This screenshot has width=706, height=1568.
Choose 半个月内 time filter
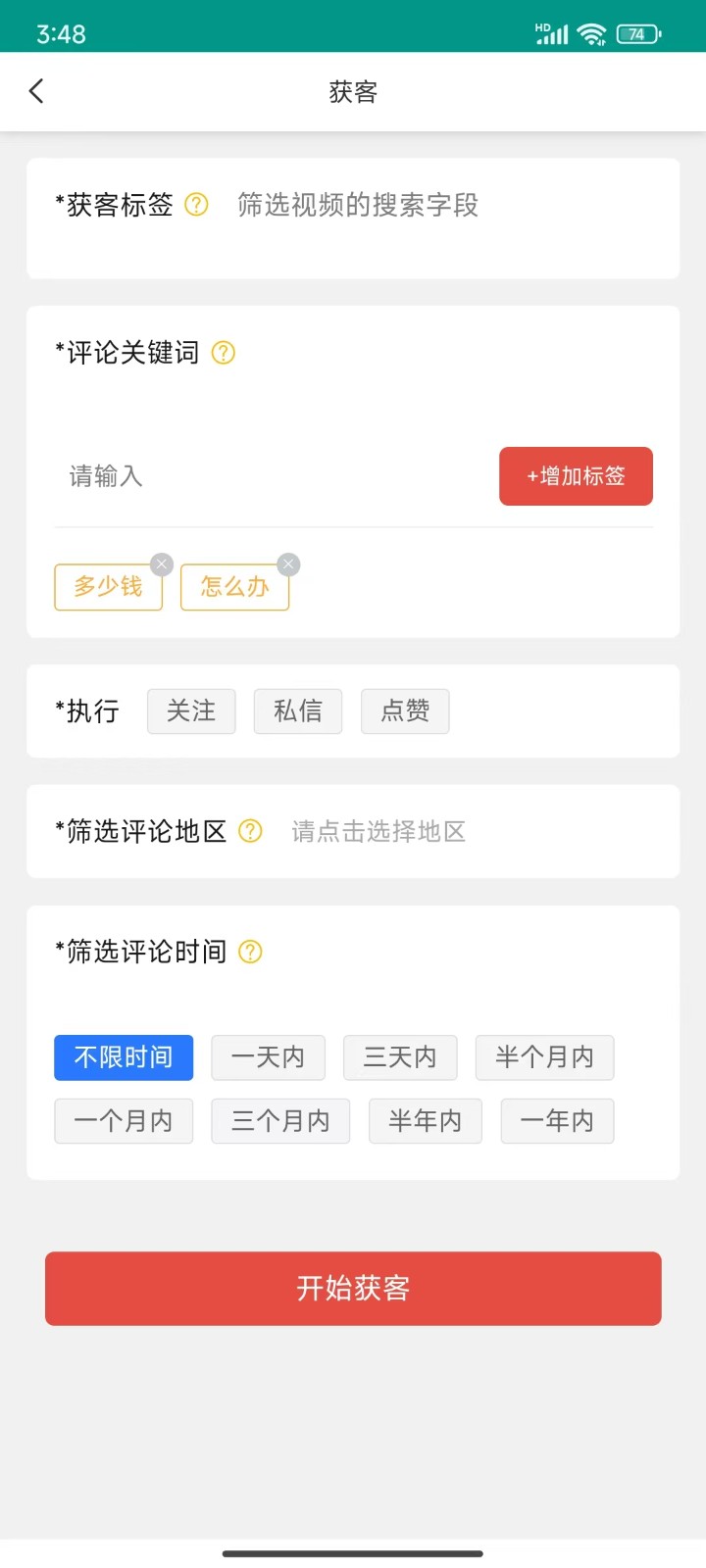(544, 1057)
